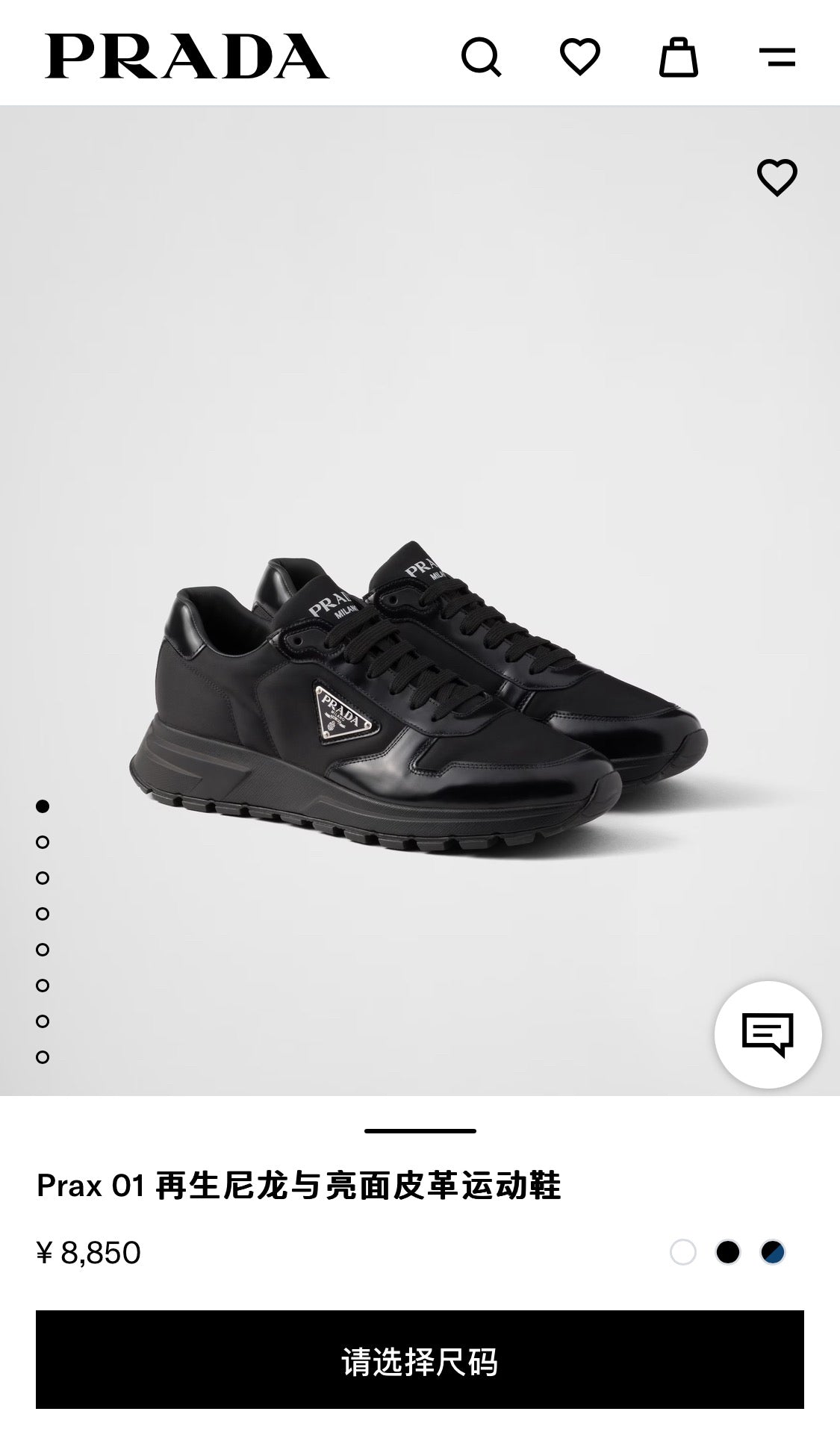Open the wishlist via the header heart icon
Viewport: 840px width, 1438px height.
582,57
